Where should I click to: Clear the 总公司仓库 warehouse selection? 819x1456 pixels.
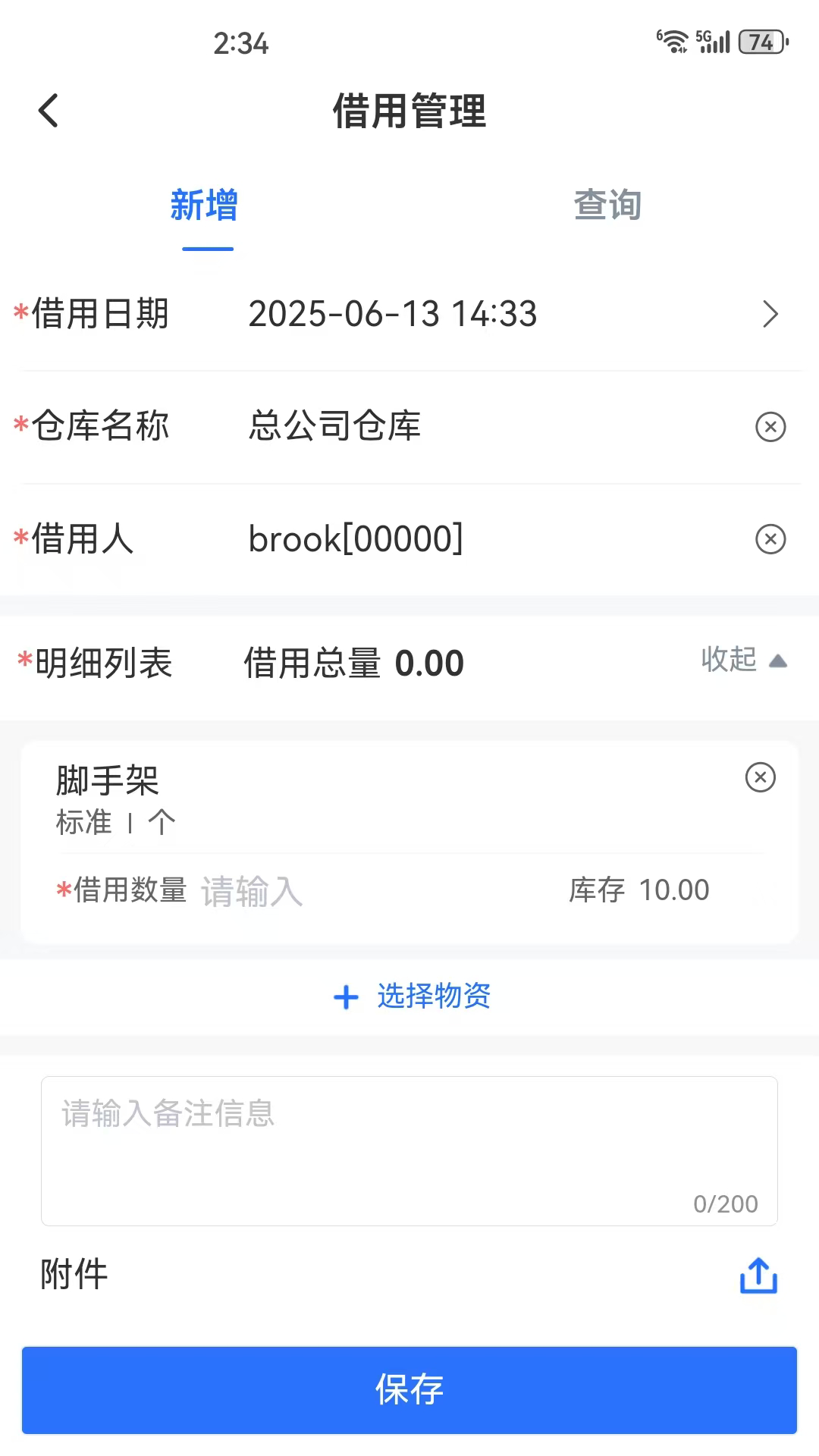[x=770, y=426]
